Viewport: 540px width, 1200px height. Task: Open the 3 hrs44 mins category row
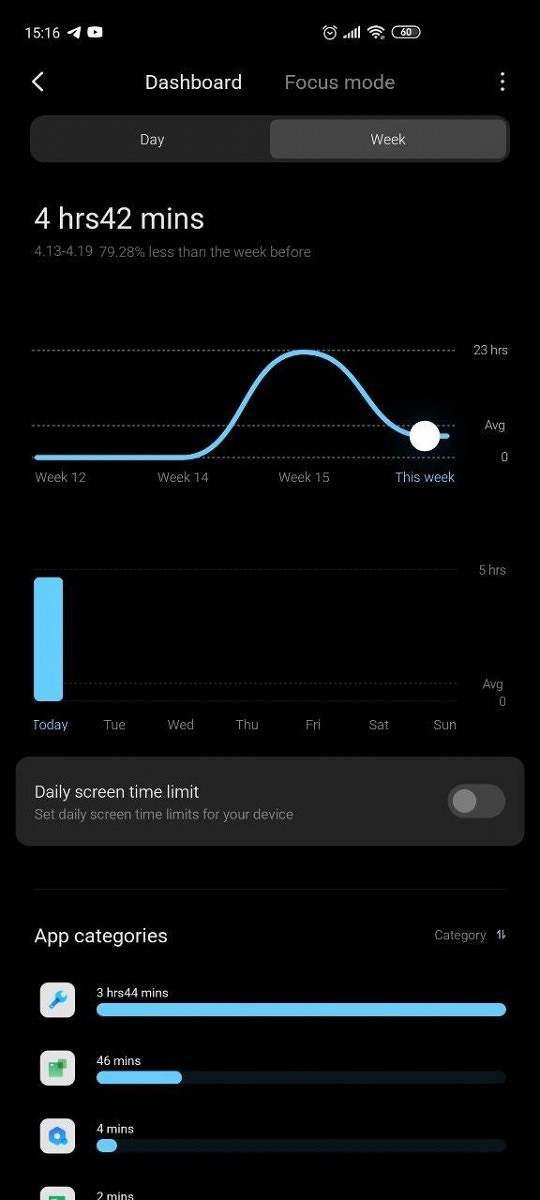click(x=272, y=1000)
